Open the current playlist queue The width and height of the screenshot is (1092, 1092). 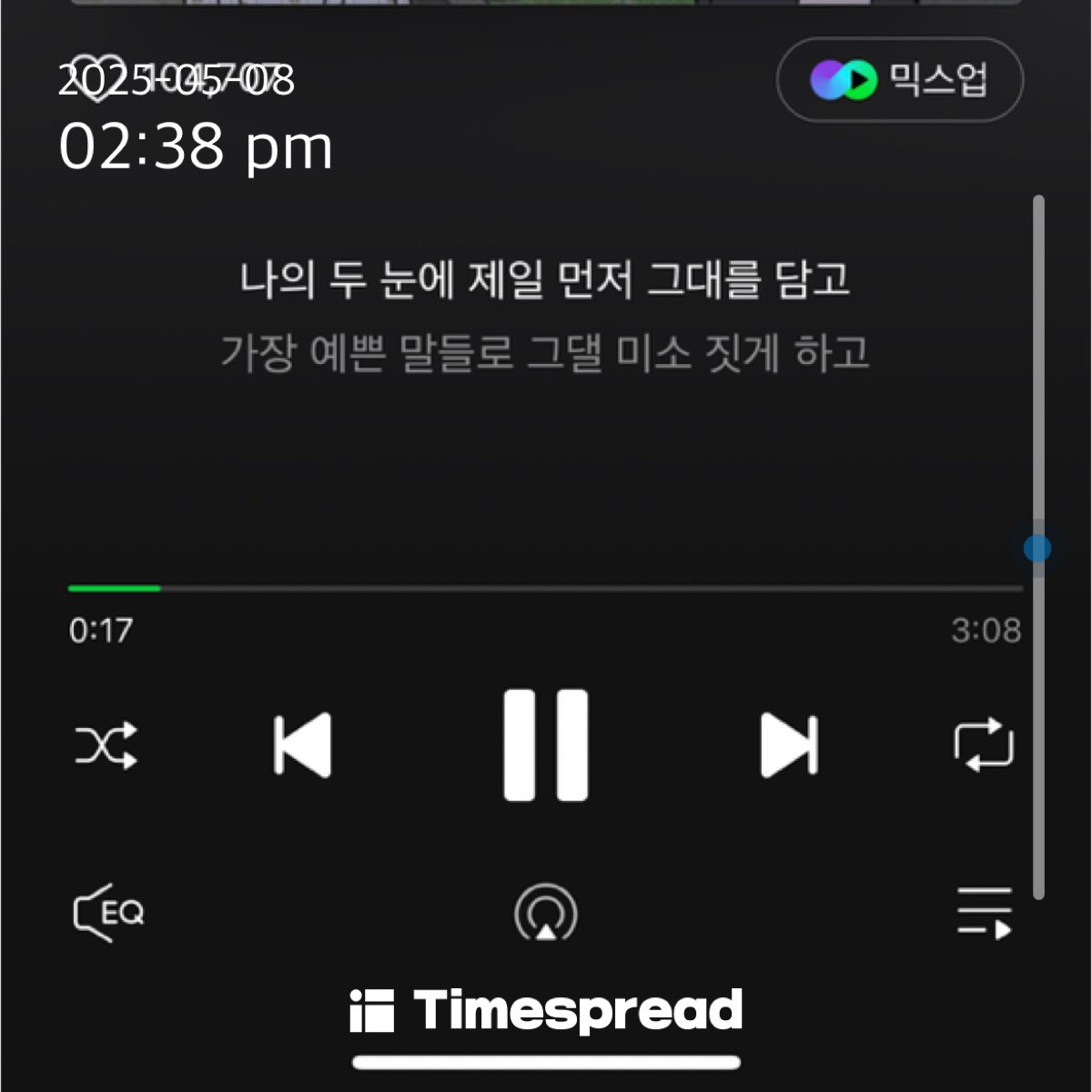coord(985,913)
